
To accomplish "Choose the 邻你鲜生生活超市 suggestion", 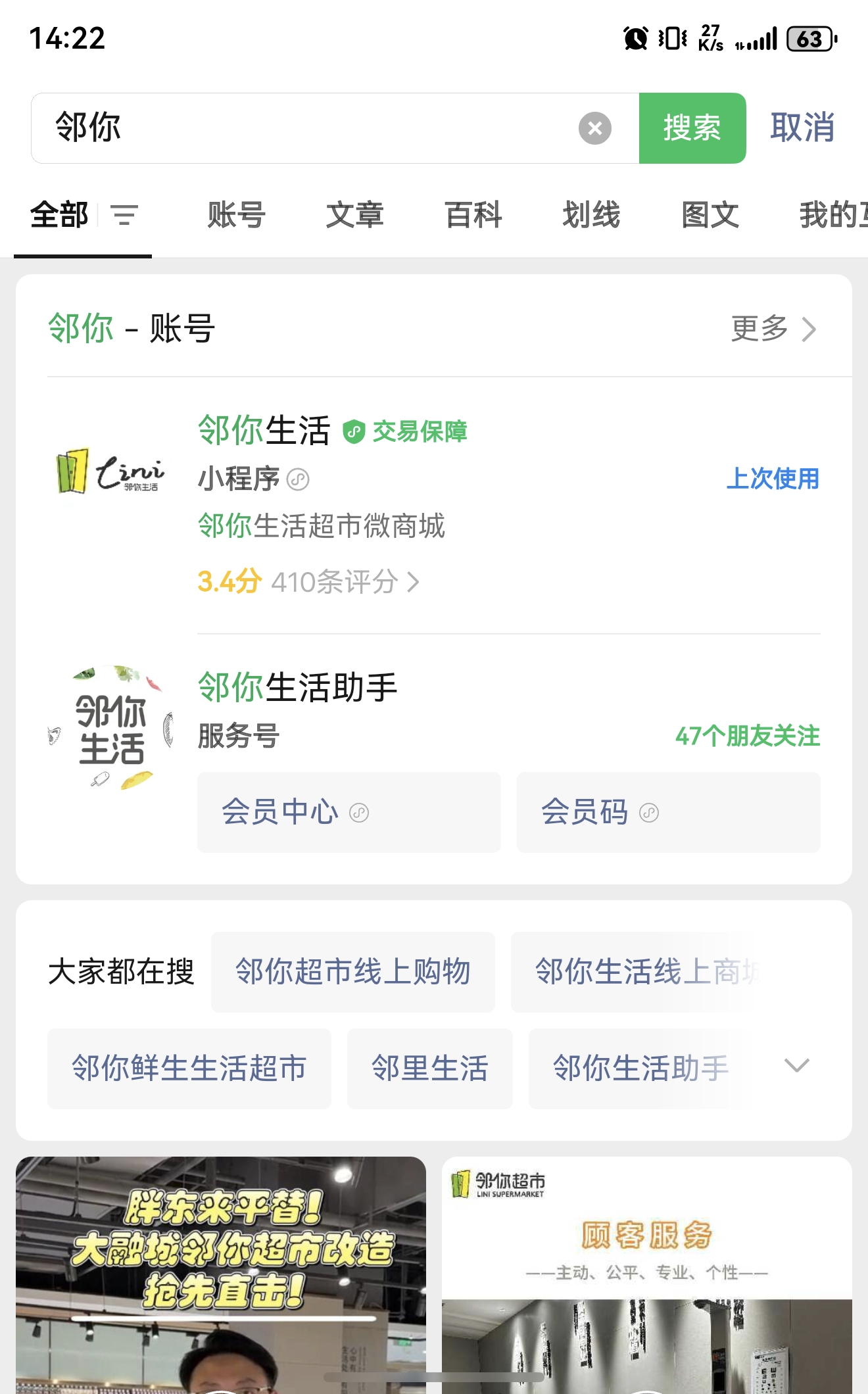I will pyautogui.click(x=189, y=1069).
